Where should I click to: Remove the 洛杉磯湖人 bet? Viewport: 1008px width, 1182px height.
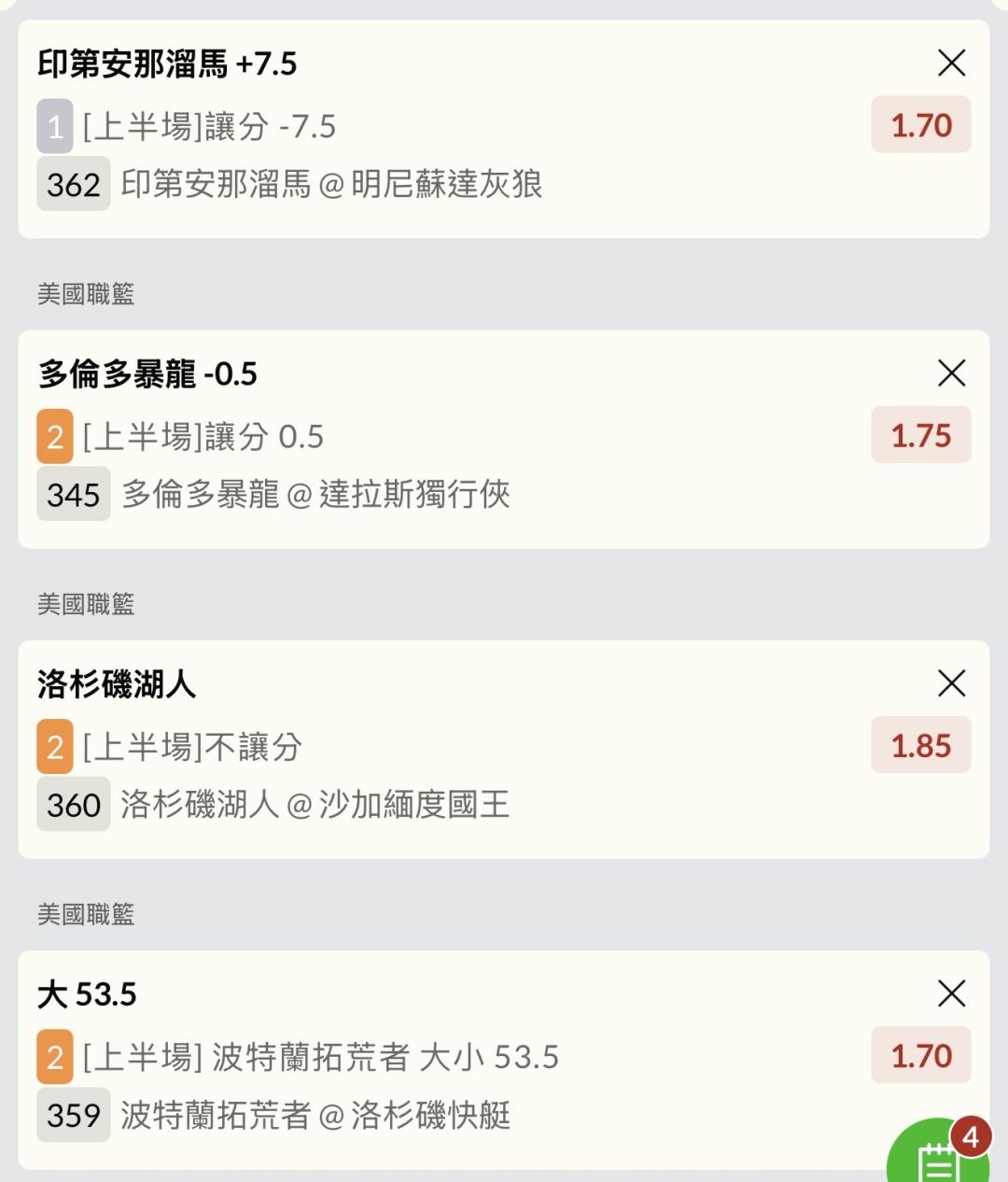click(951, 683)
